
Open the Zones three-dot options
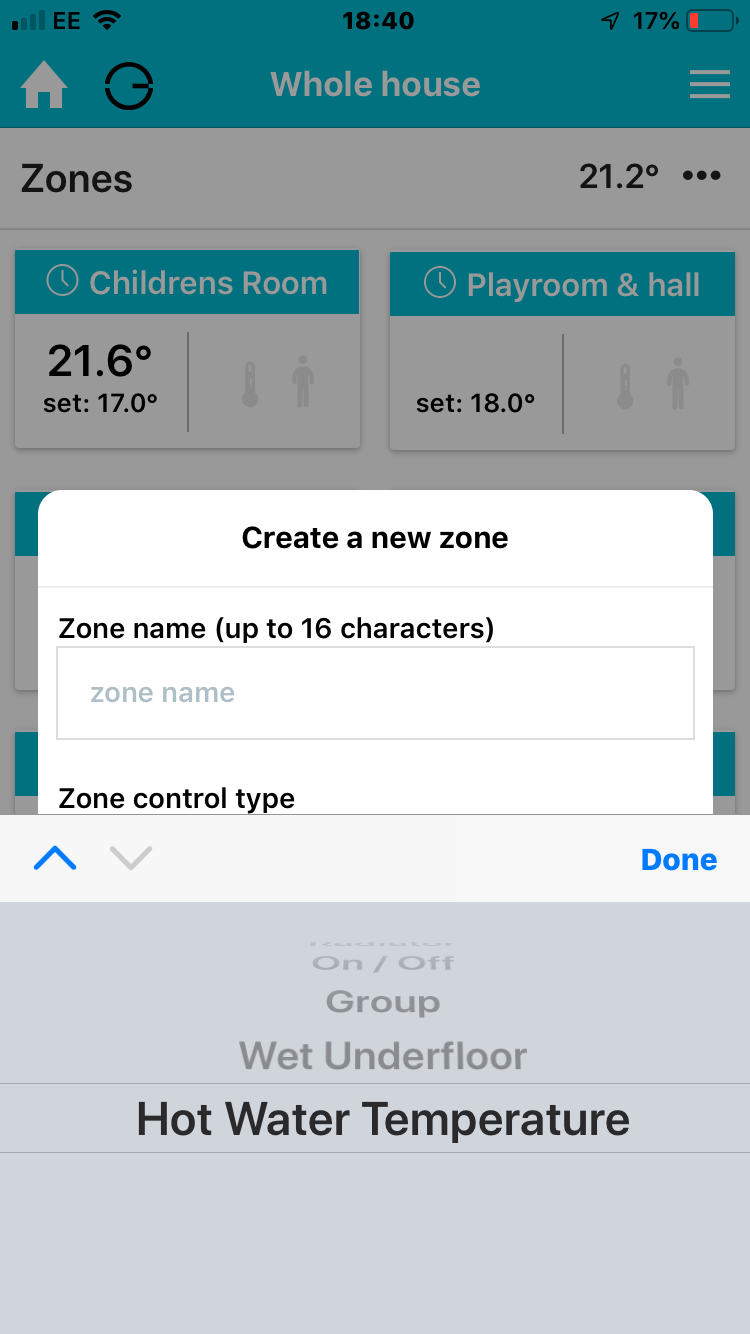point(701,177)
